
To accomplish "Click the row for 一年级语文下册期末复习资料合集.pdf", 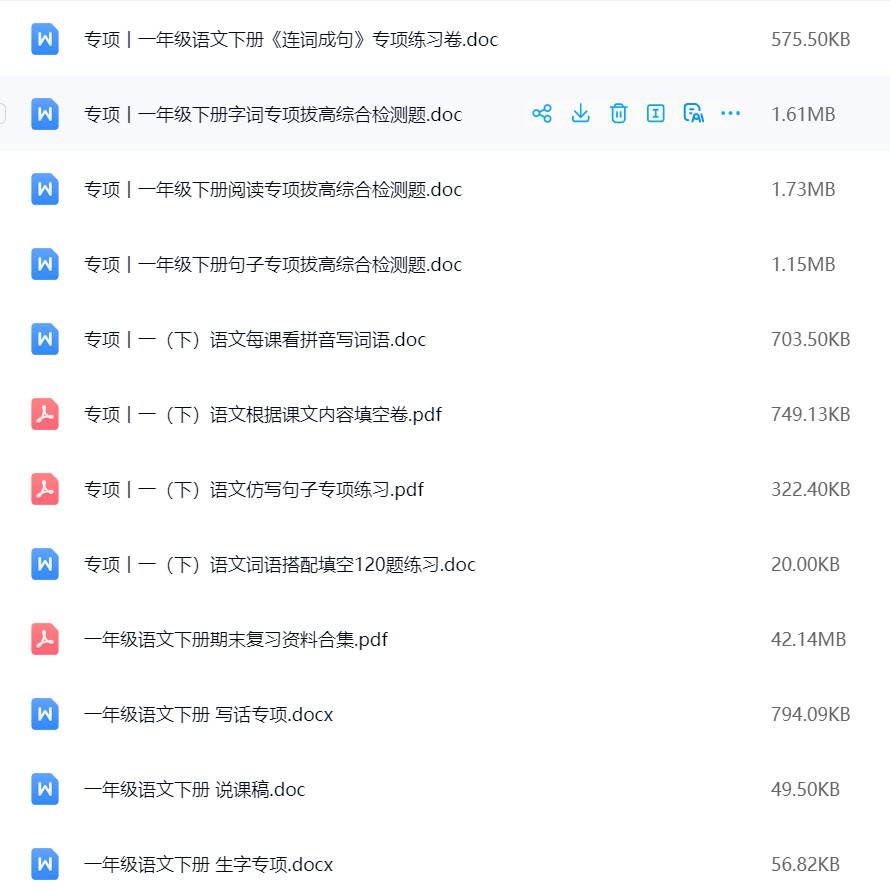I will 213,639.
